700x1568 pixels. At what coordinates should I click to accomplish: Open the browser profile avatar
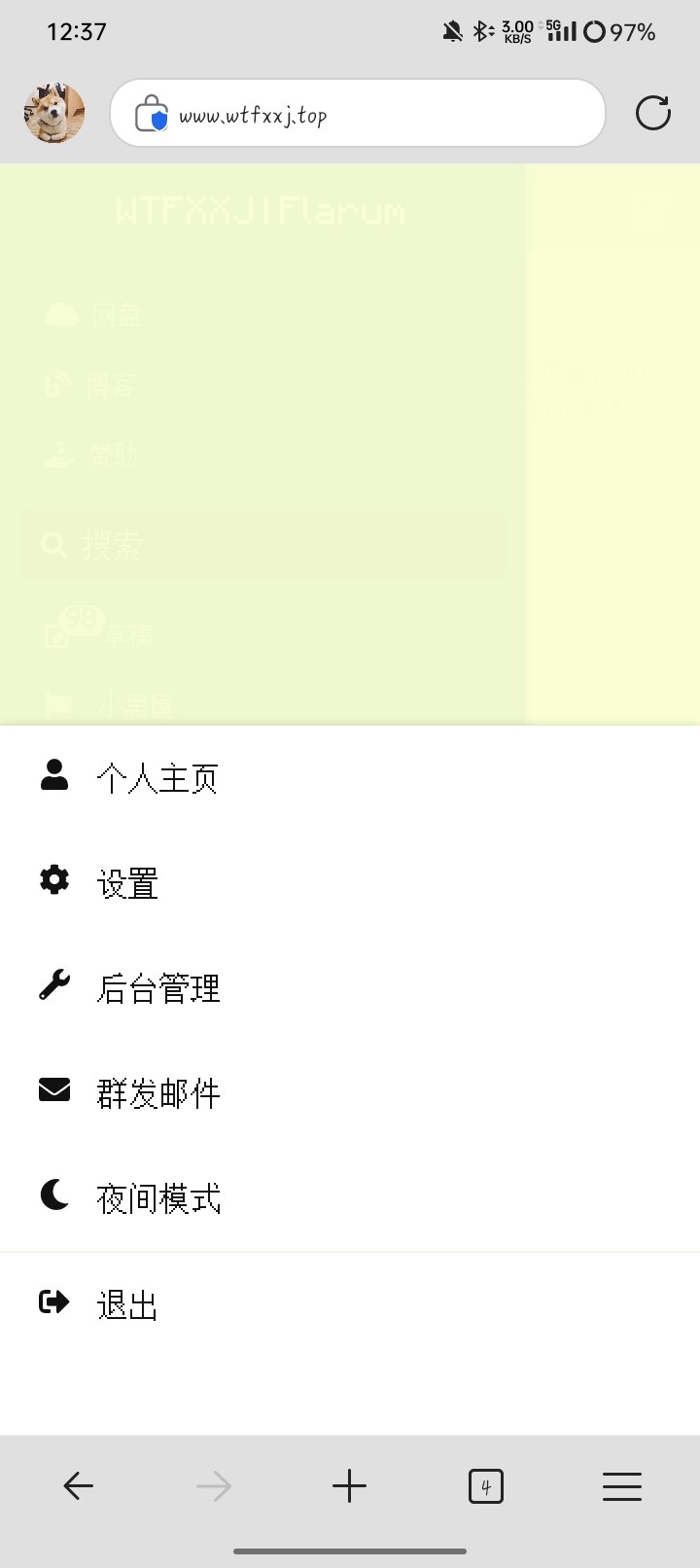coord(54,113)
